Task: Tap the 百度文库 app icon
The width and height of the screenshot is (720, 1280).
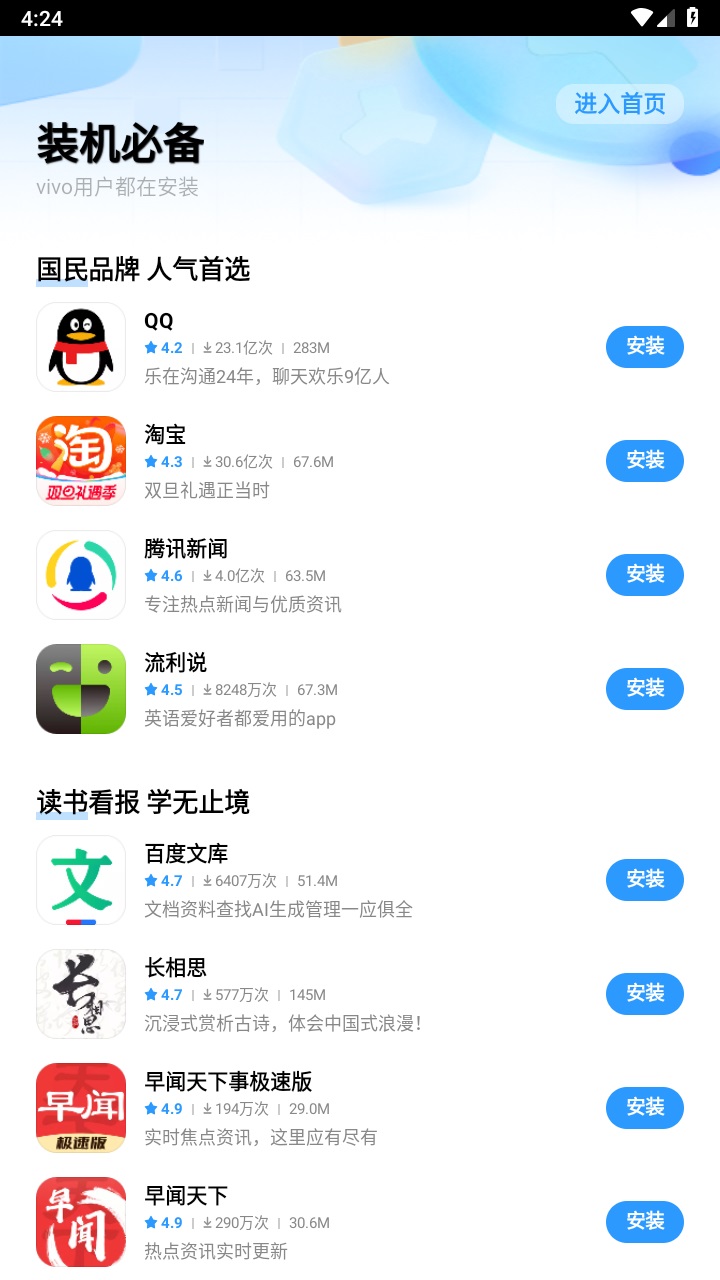Action: (x=80, y=880)
